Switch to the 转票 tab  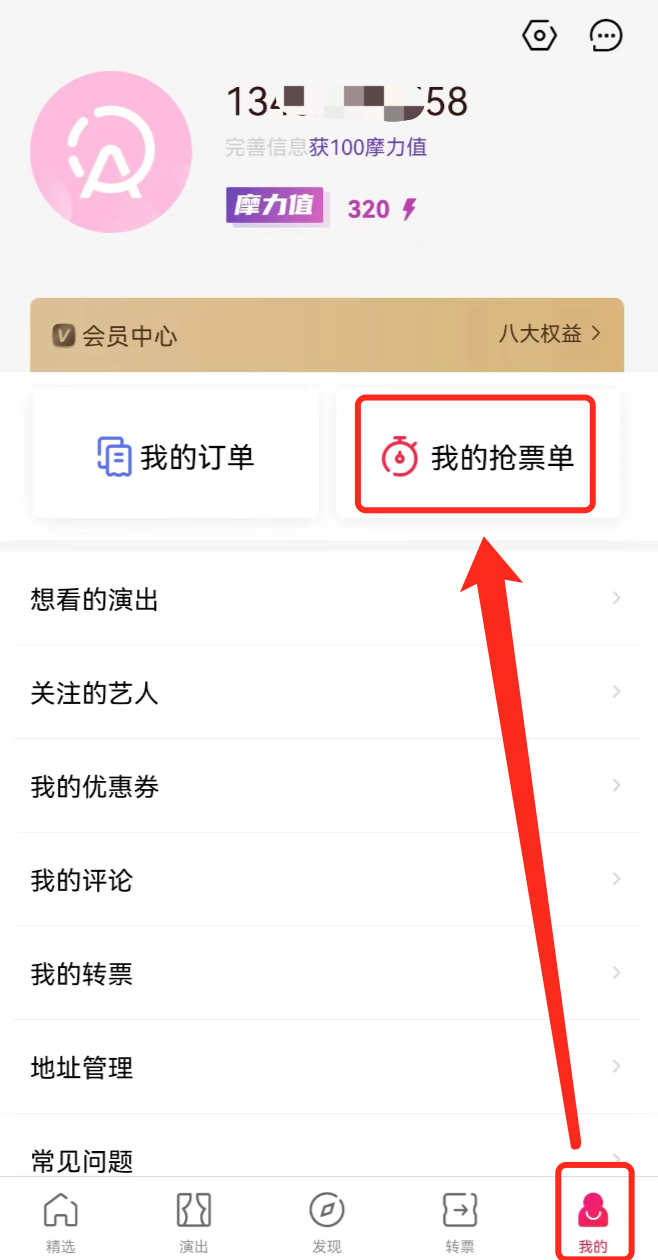pos(460,1221)
